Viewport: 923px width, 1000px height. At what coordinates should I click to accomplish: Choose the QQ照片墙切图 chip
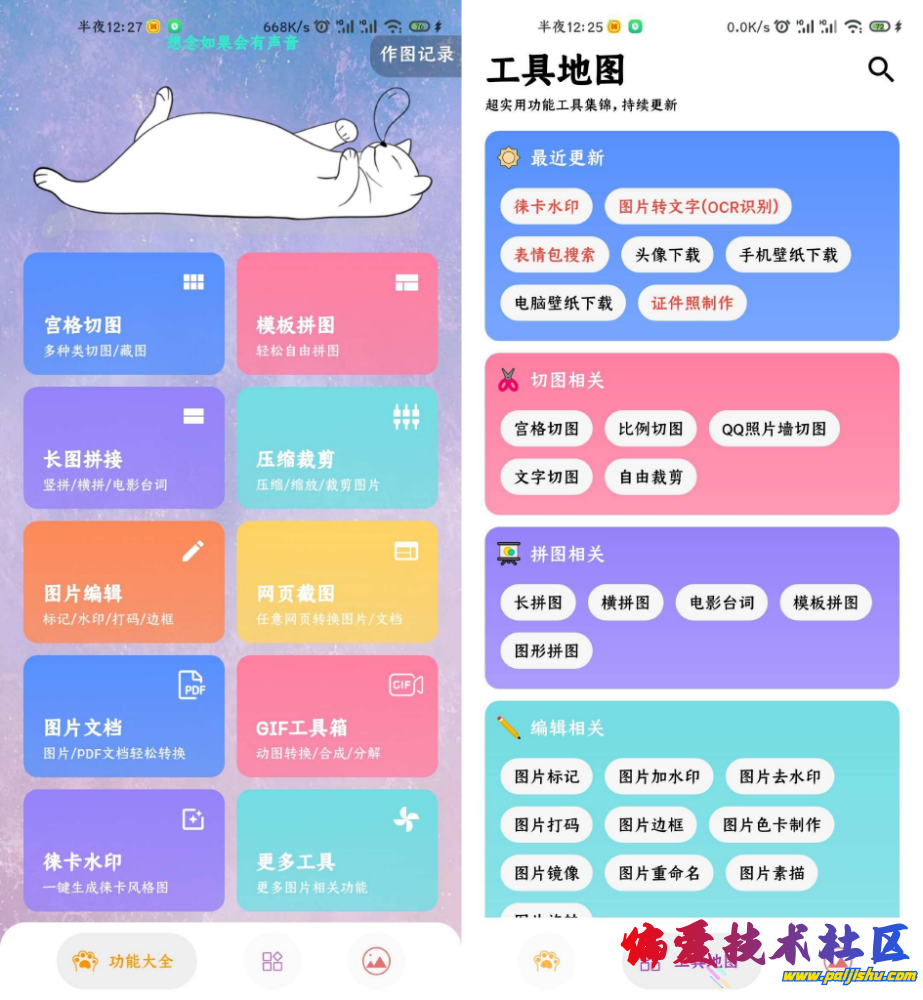pyautogui.click(x=774, y=429)
